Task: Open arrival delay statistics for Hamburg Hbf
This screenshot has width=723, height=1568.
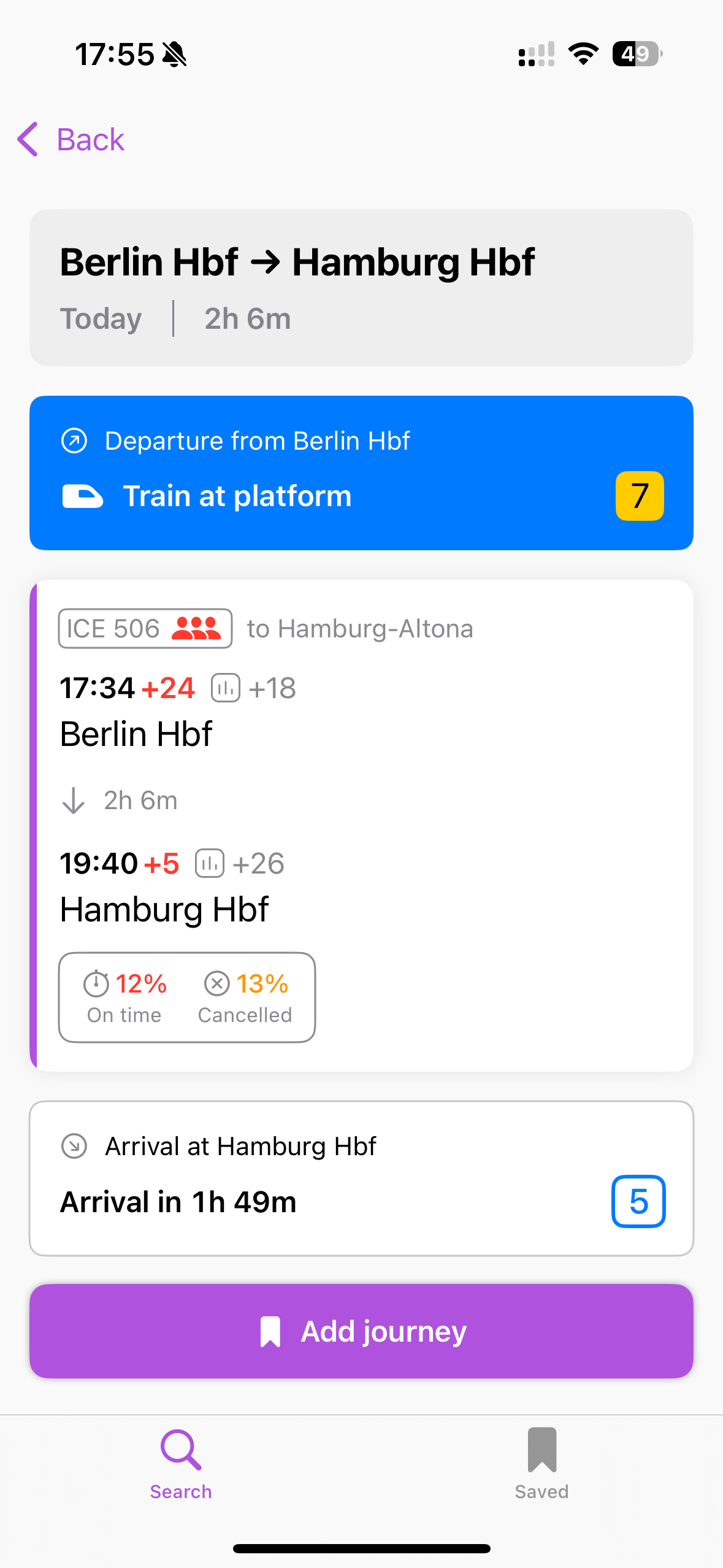Action: point(210,863)
